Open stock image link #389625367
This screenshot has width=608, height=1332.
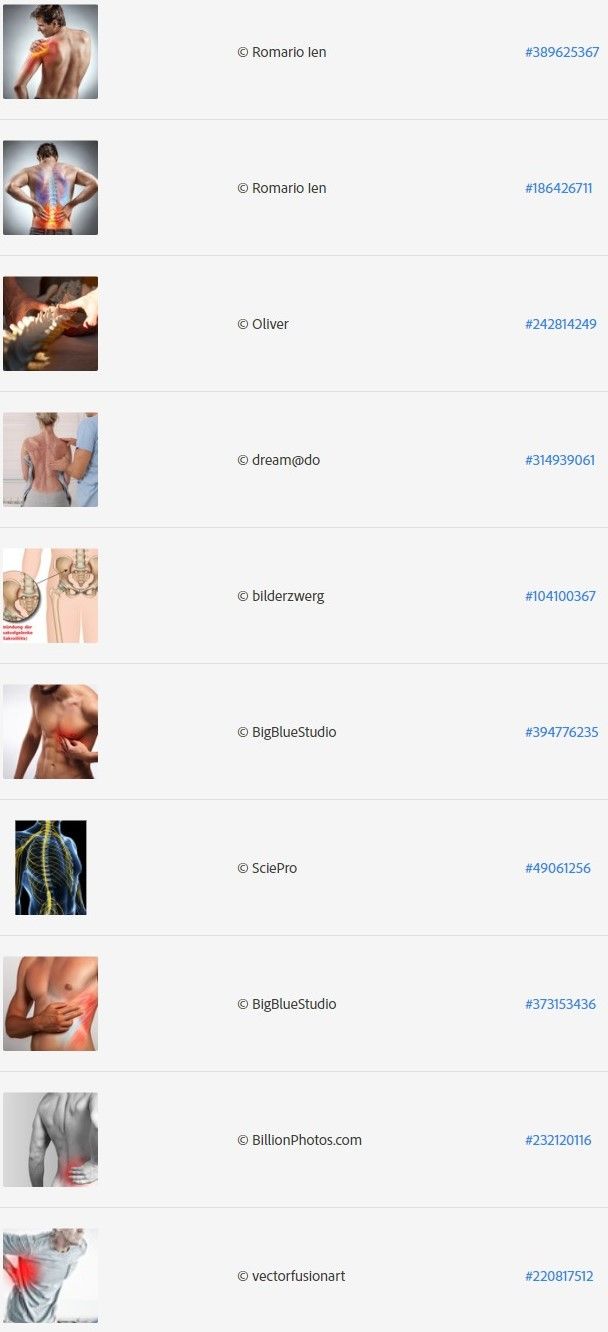pyautogui.click(x=561, y=52)
